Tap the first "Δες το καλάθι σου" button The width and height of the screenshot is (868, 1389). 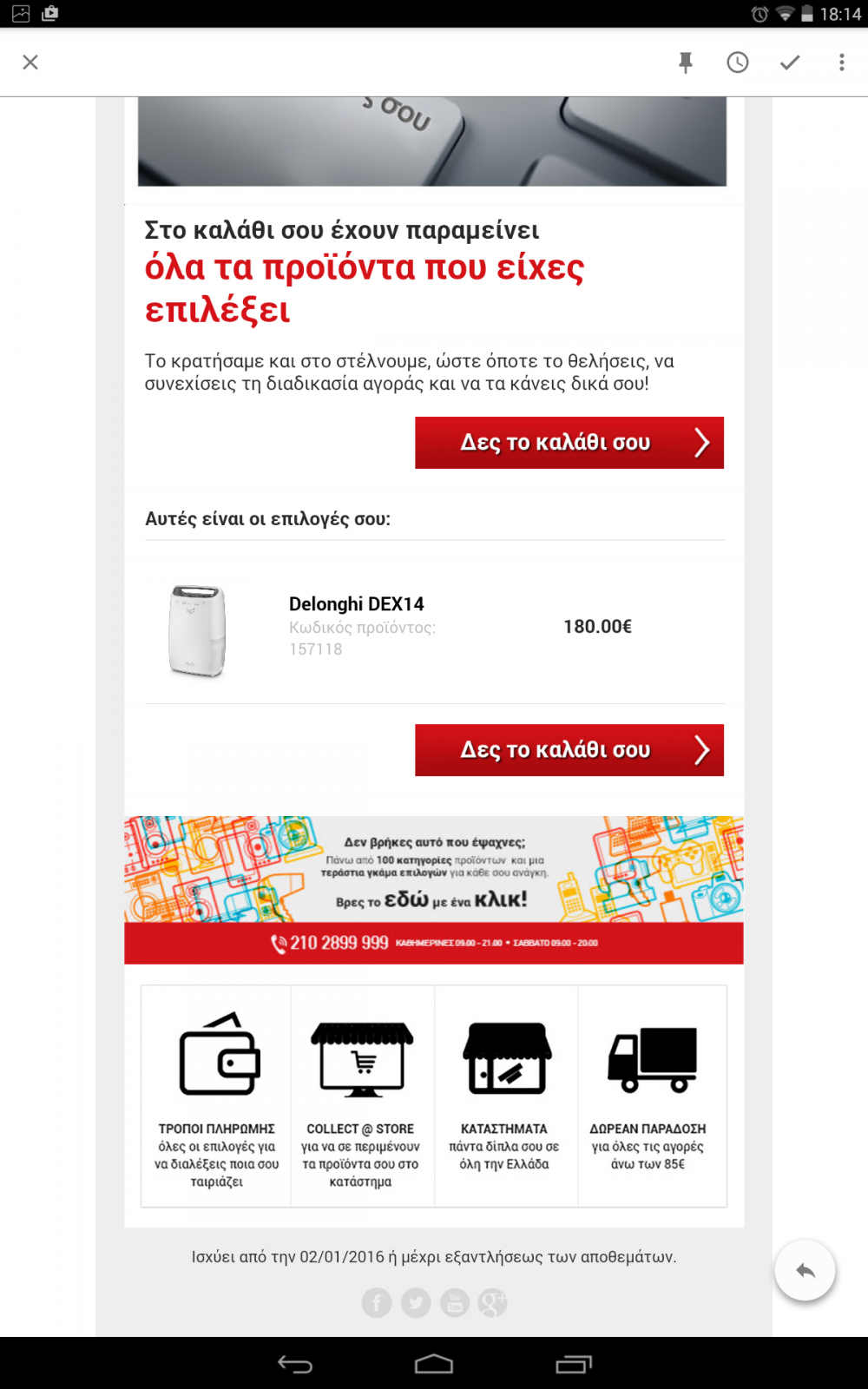(x=569, y=443)
